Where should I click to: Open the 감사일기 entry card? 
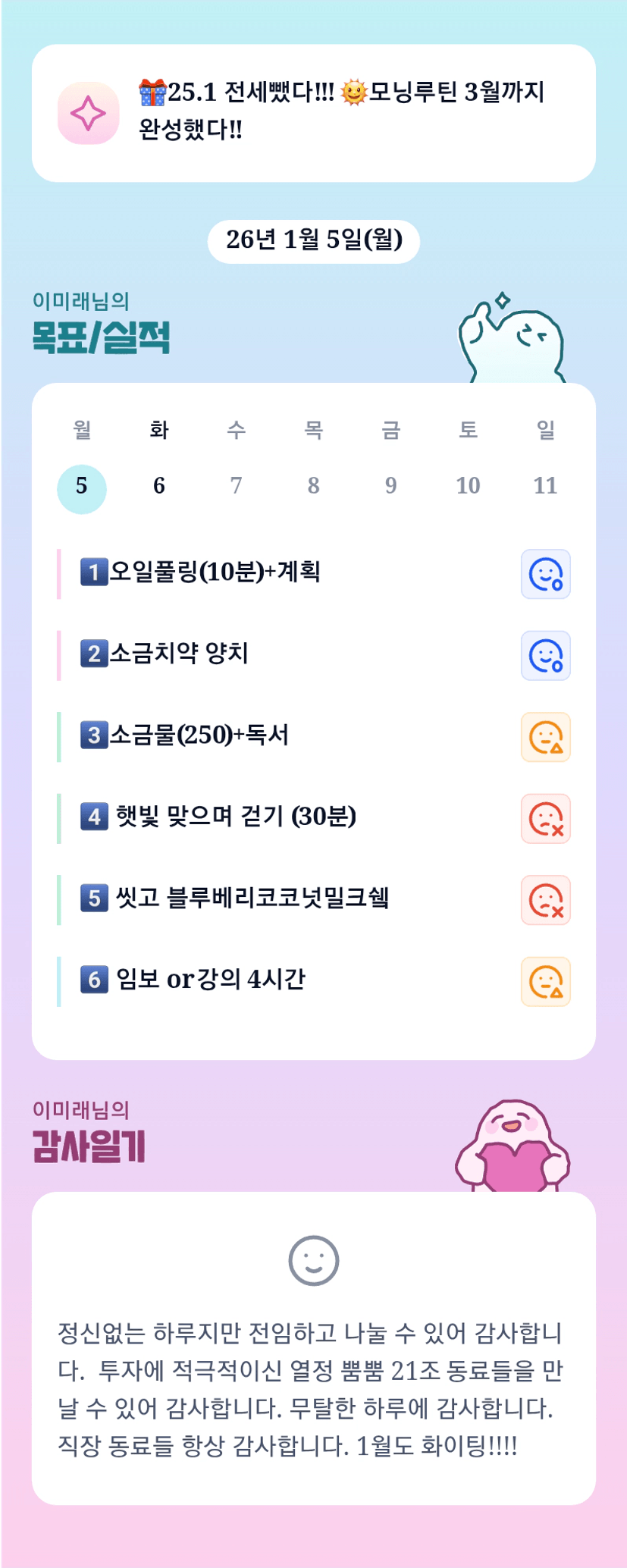314,1348
